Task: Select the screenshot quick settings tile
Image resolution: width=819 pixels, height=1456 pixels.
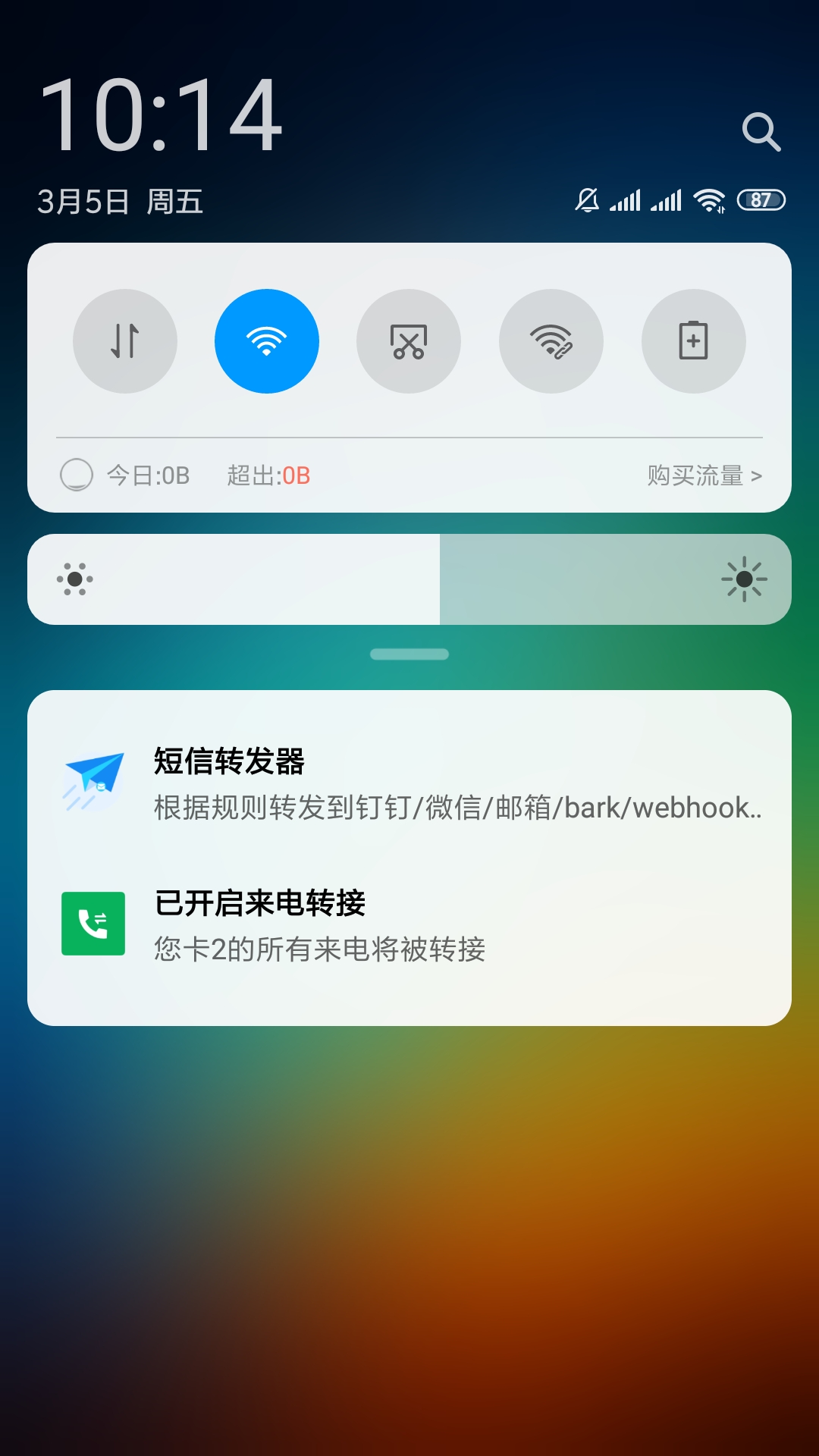Action: 409,341
